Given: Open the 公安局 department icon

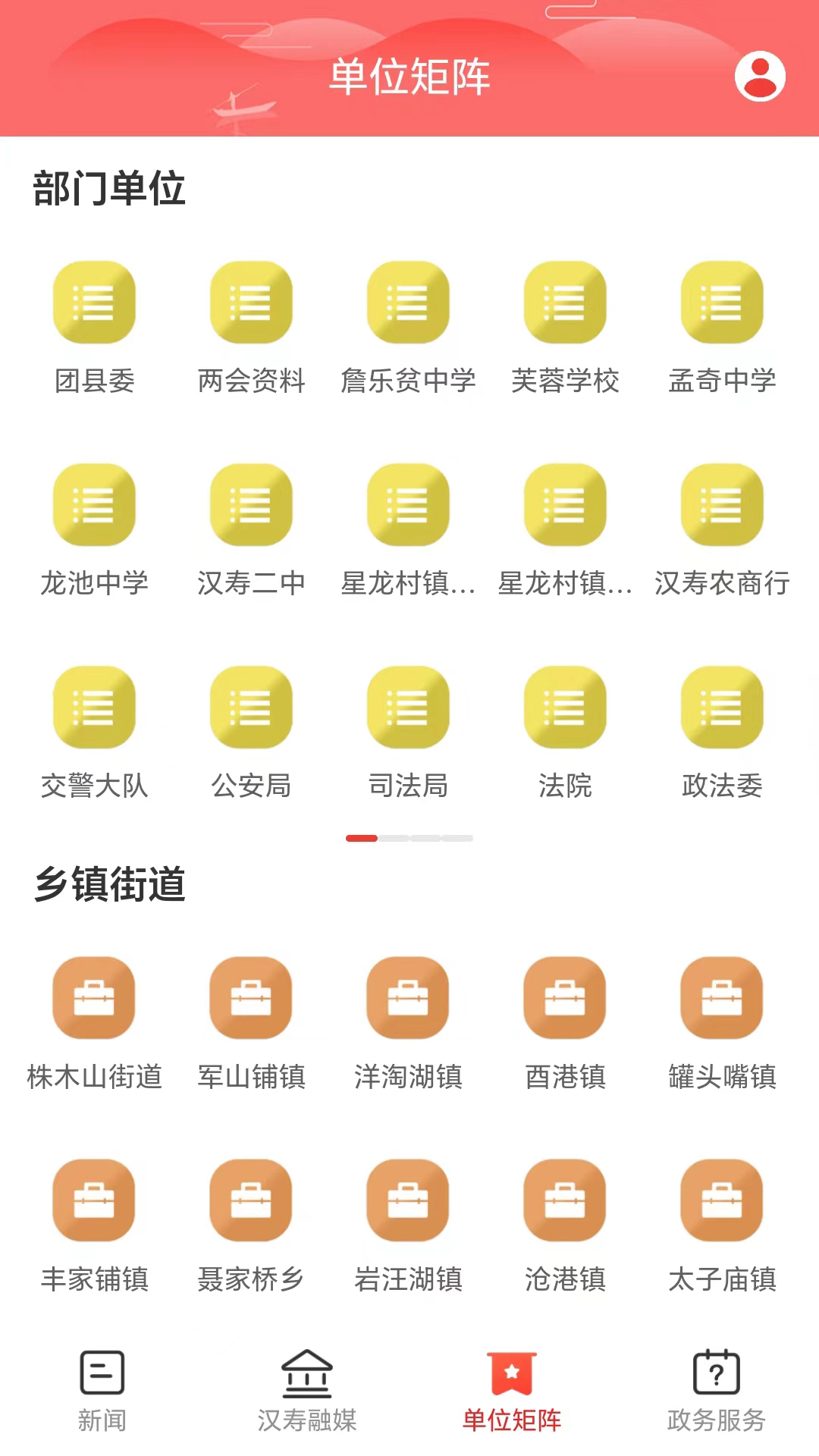Looking at the screenshot, I should pyautogui.click(x=250, y=708).
